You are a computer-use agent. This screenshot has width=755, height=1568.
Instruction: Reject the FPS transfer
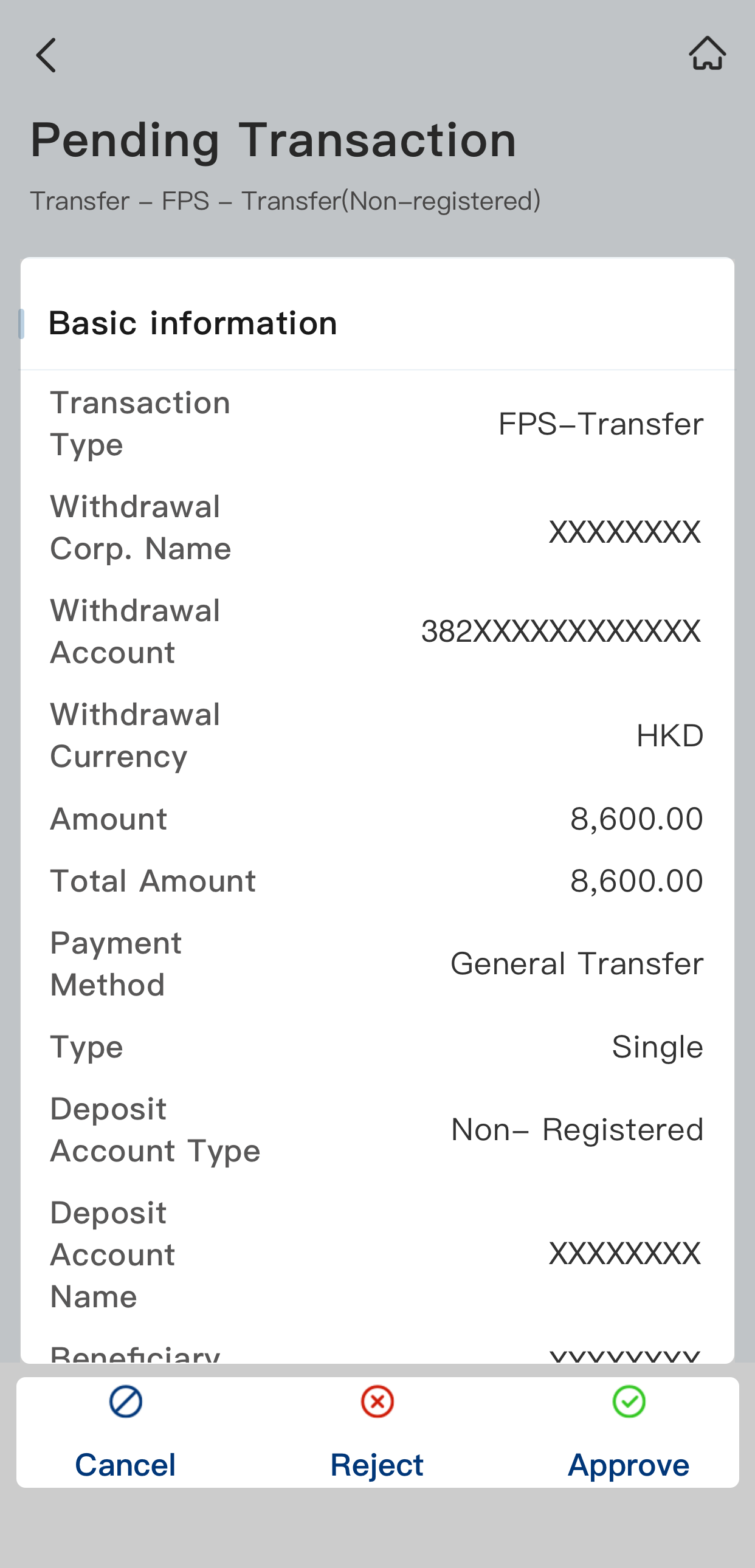(377, 1433)
